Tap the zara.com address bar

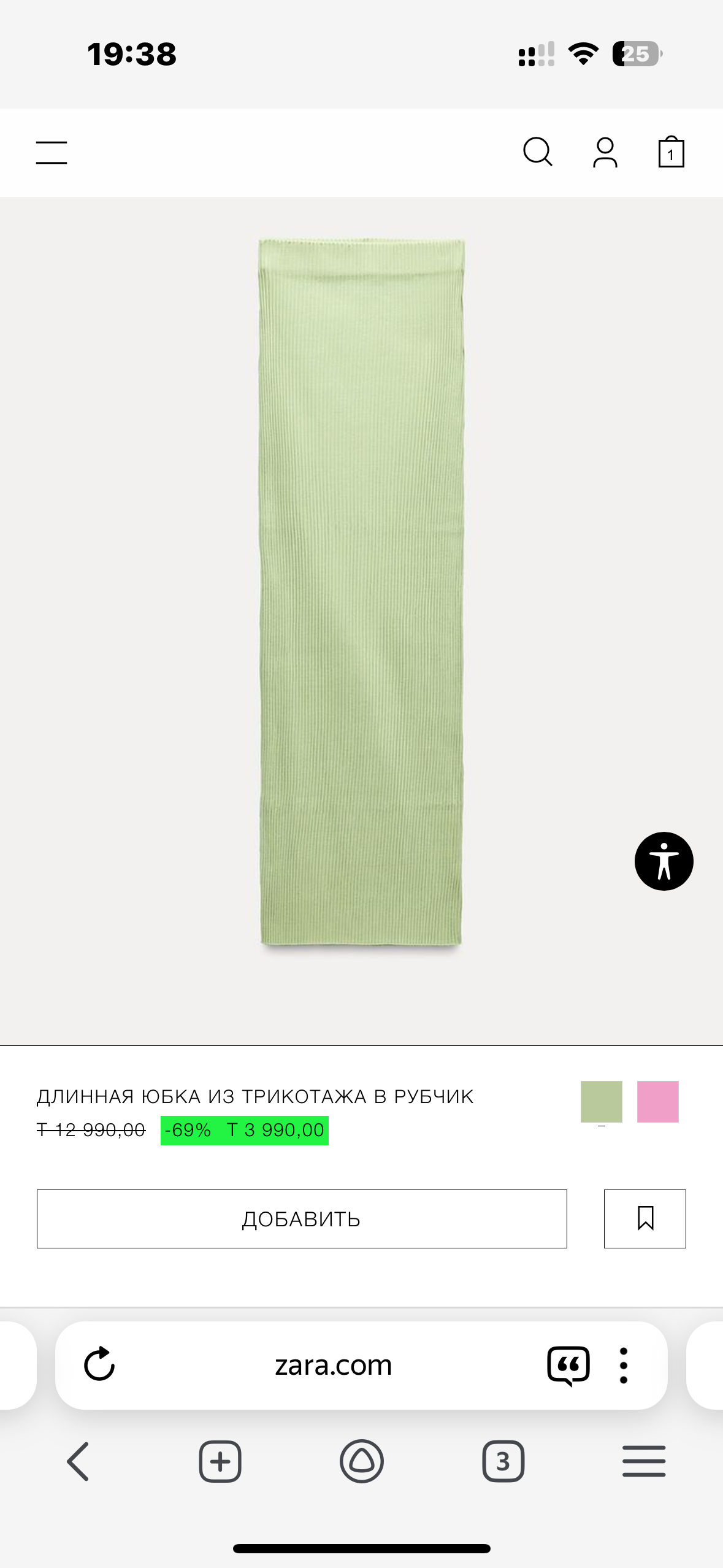[x=333, y=1366]
